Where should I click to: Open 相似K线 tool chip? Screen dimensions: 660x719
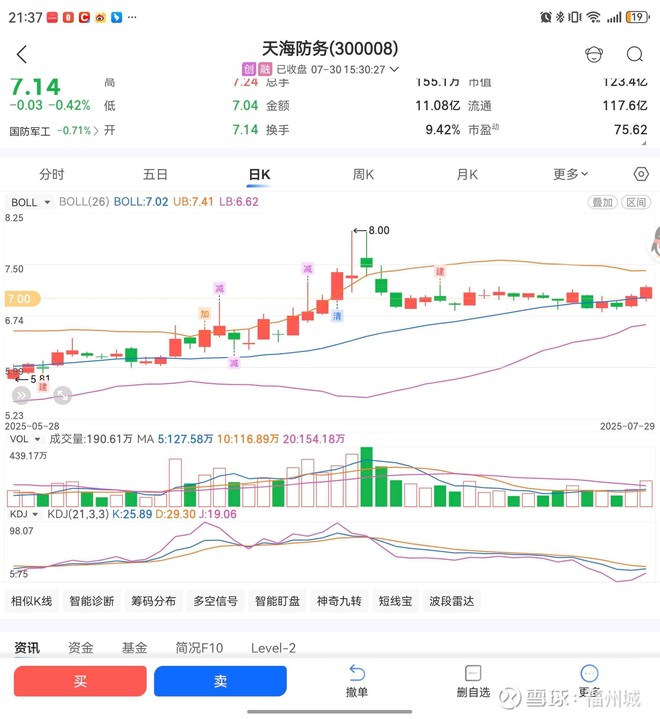coord(31,601)
